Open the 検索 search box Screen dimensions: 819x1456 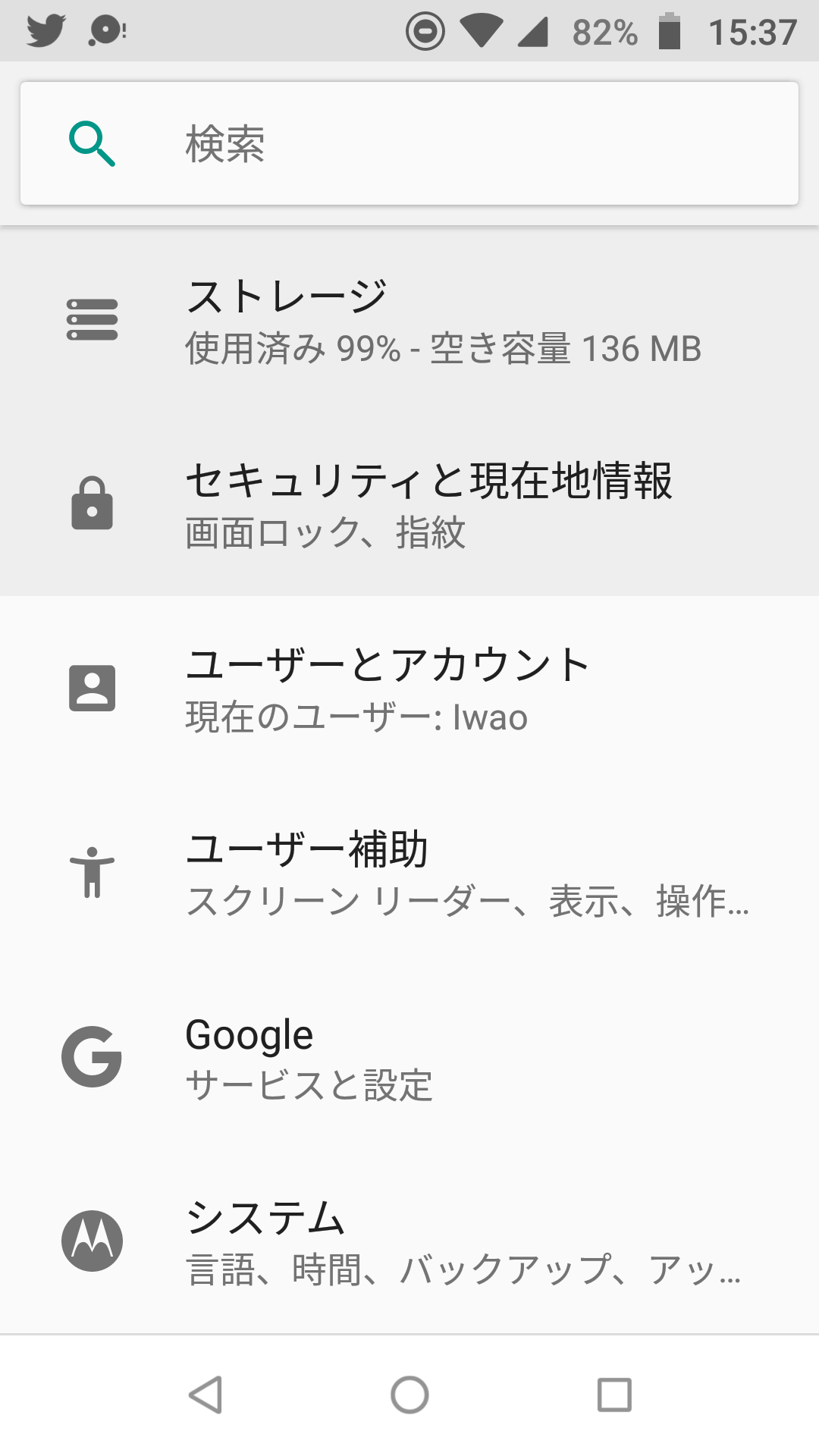pyautogui.click(x=409, y=143)
